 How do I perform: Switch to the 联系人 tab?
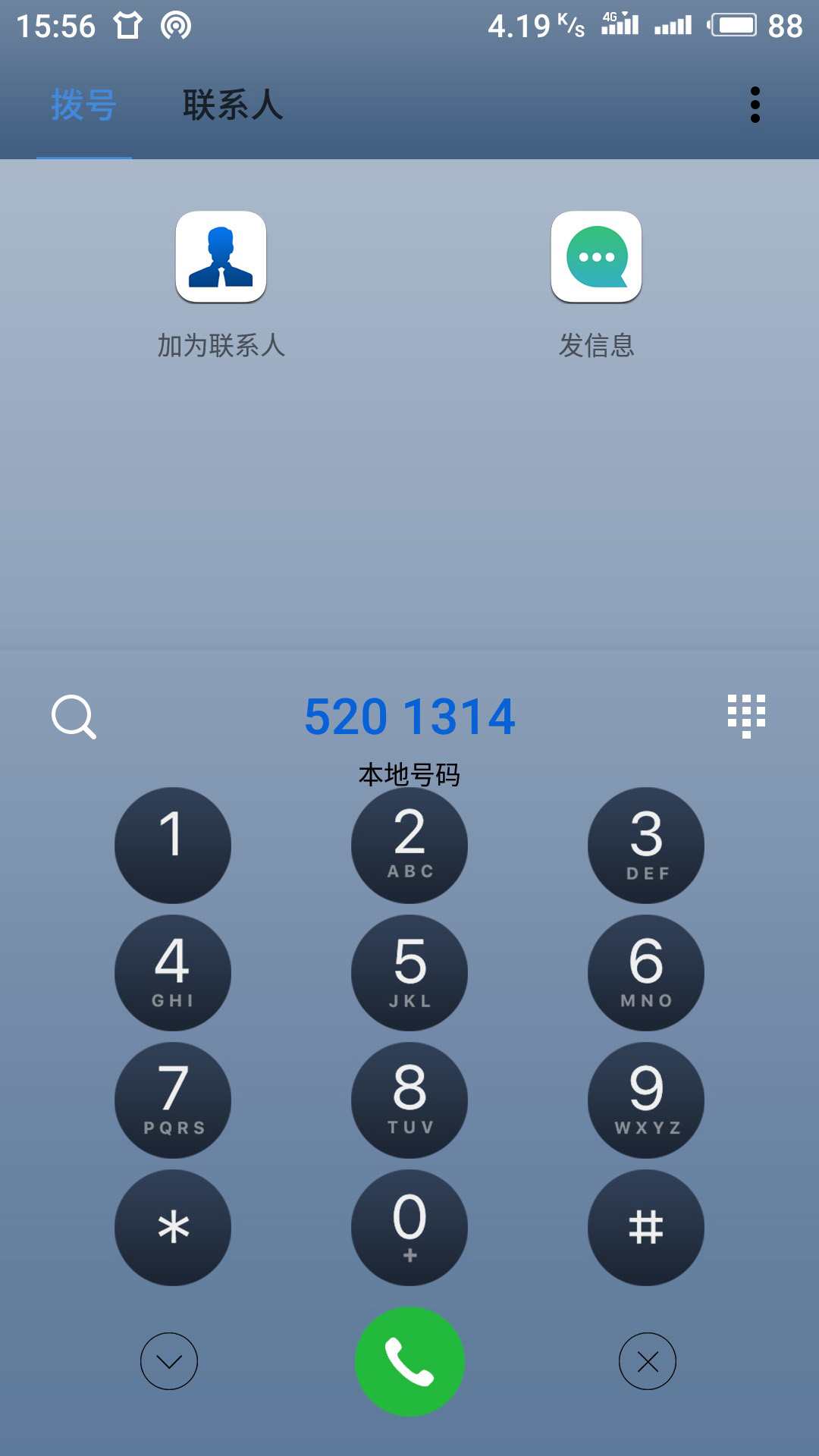pos(233,105)
